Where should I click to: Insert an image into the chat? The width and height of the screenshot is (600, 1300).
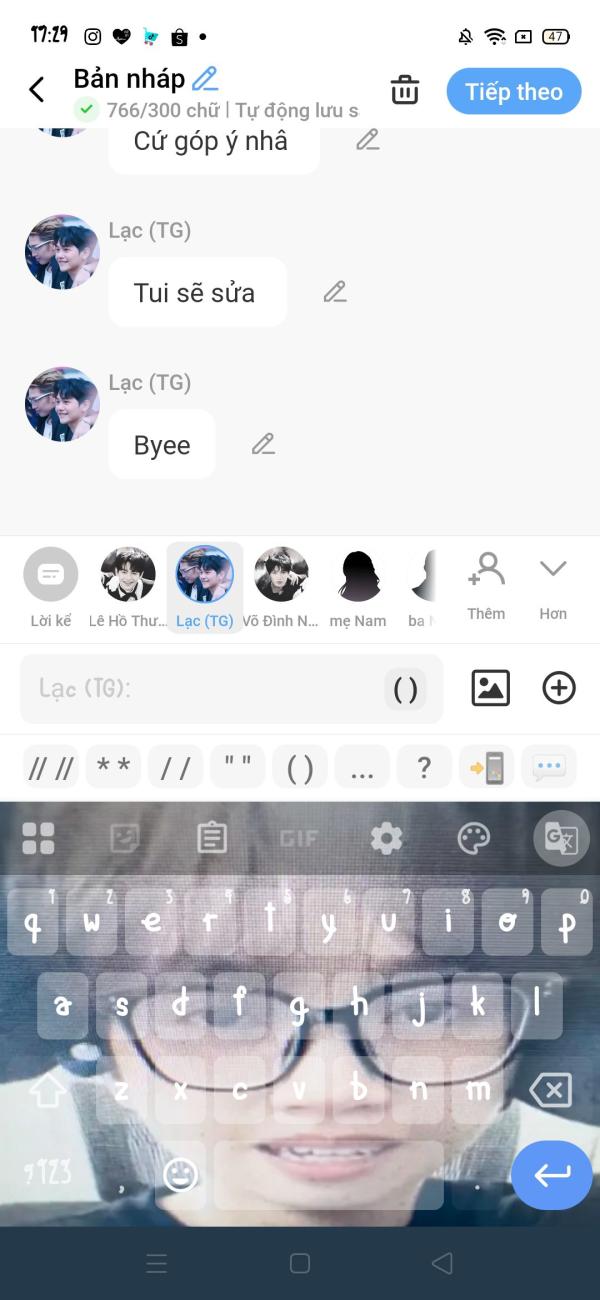(490, 688)
